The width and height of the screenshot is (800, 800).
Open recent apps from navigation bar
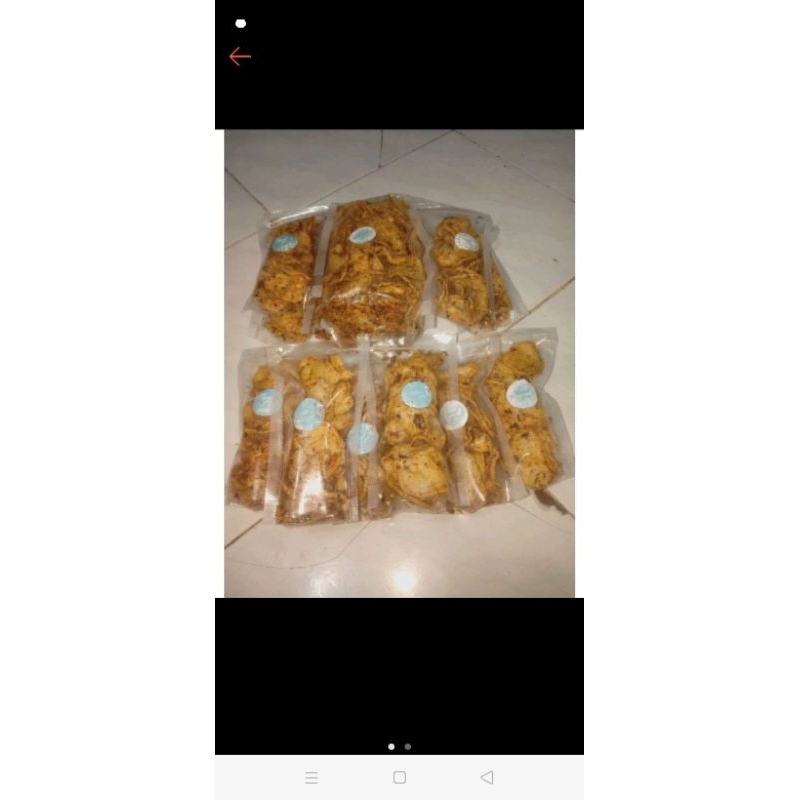311,777
